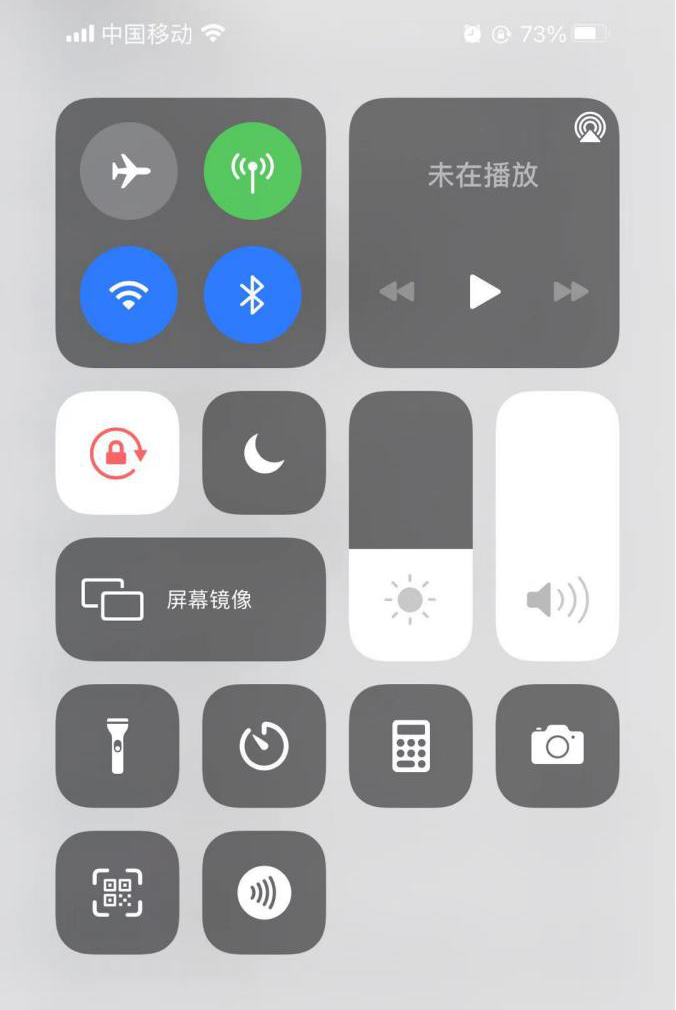Enable Do Not Disturb moon
This screenshot has width=676, height=1010.
[x=264, y=453]
